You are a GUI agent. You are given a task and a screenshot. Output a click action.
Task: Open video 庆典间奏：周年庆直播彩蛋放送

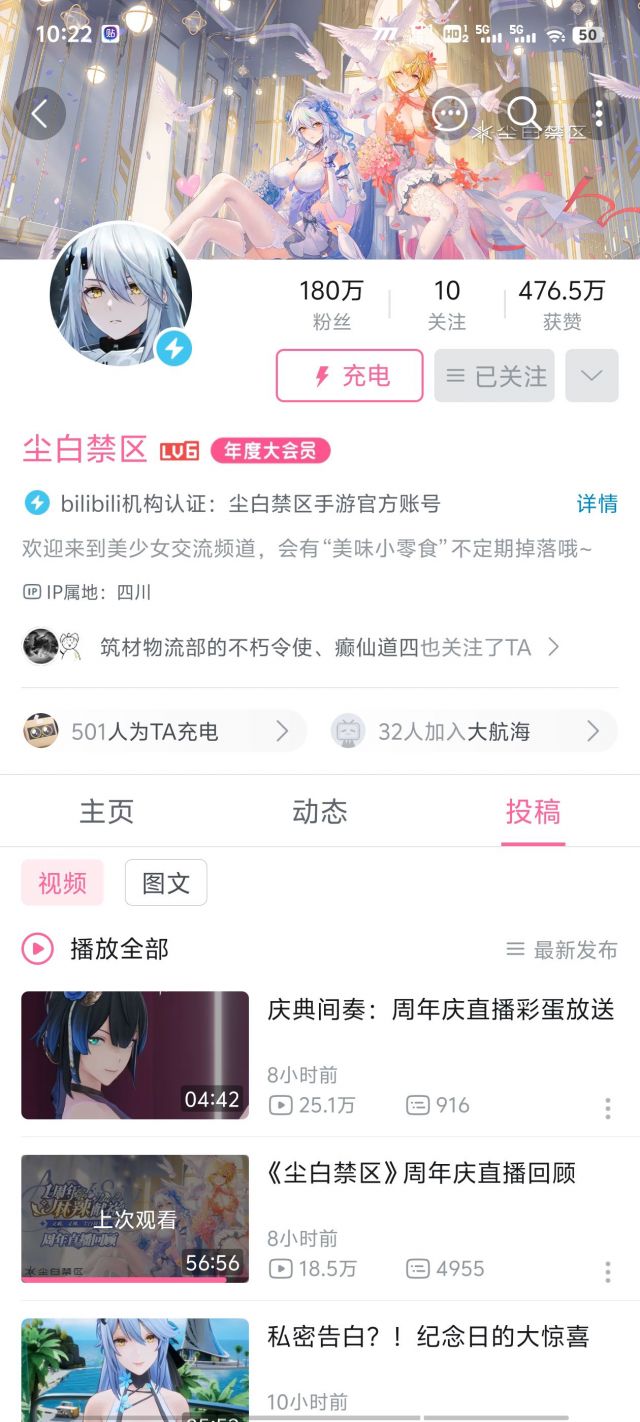pyautogui.click(x=440, y=1010)
